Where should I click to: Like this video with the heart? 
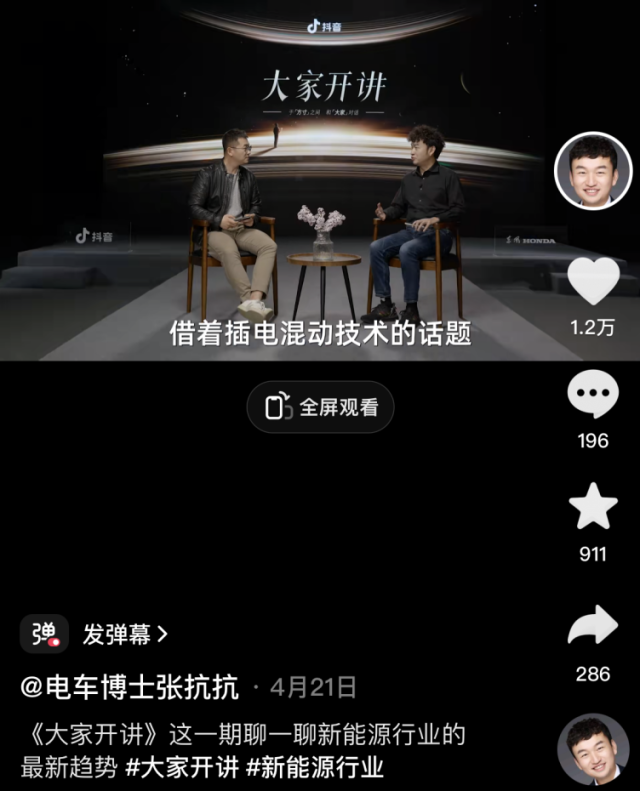pyautogui.click(x=594, y=281)
